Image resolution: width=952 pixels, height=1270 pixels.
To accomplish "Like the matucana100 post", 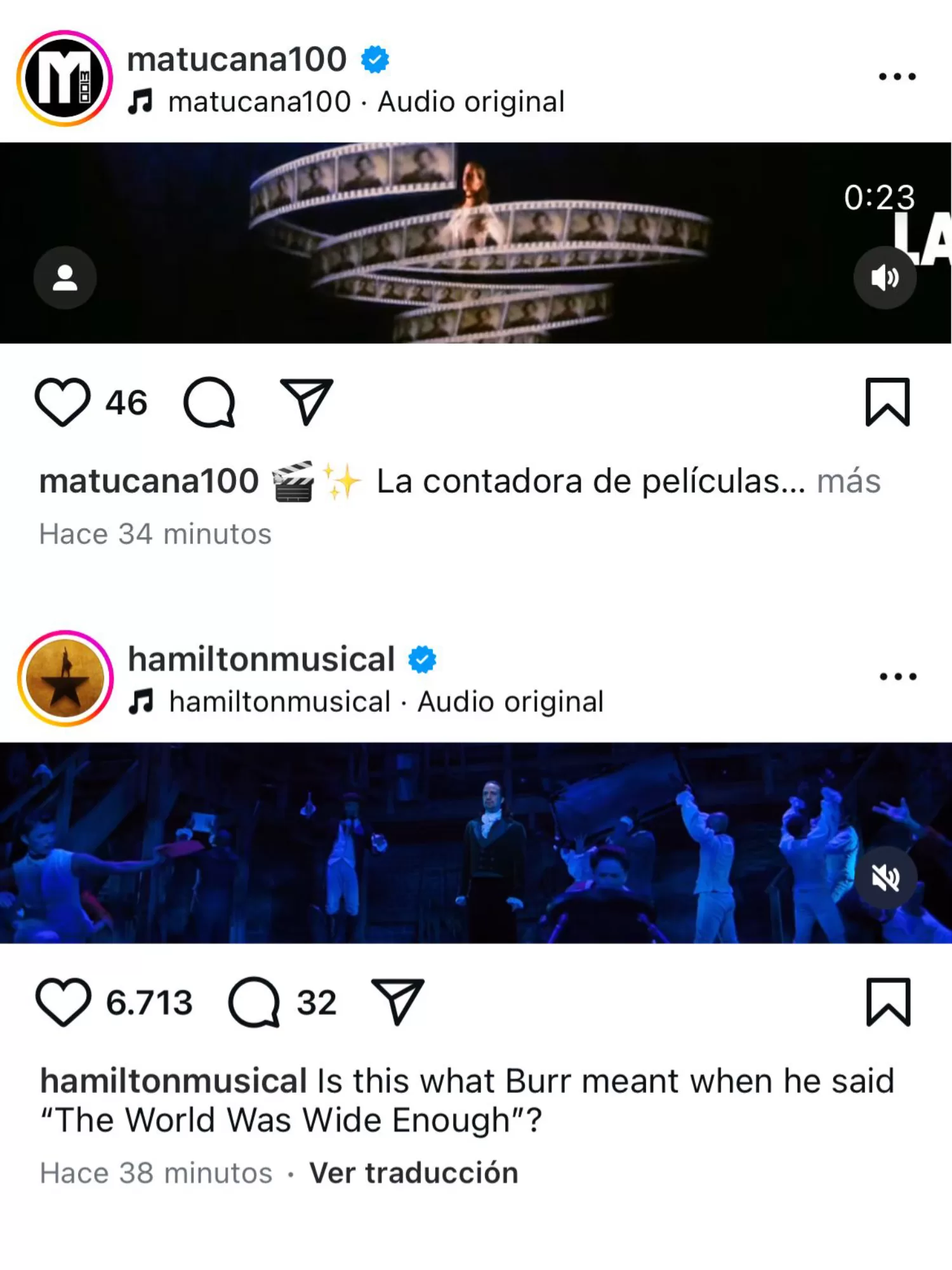I will coord(65,400).
